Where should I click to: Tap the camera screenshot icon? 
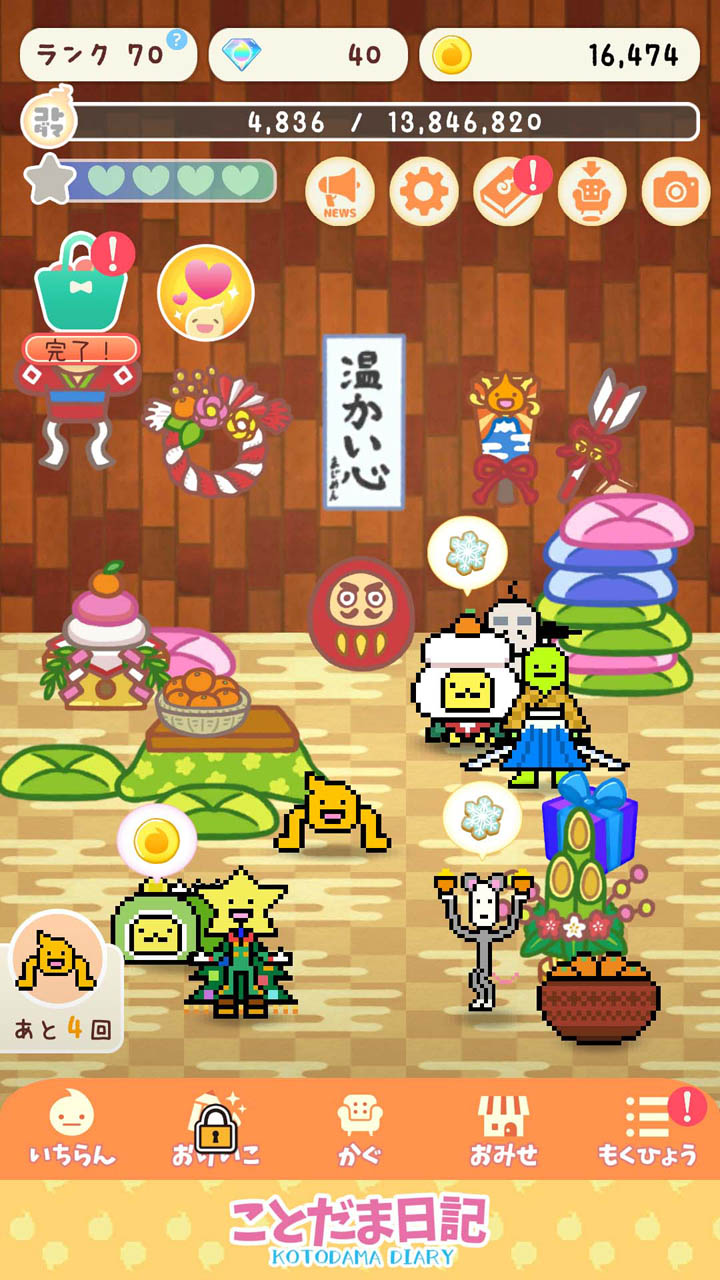point(676,191)
